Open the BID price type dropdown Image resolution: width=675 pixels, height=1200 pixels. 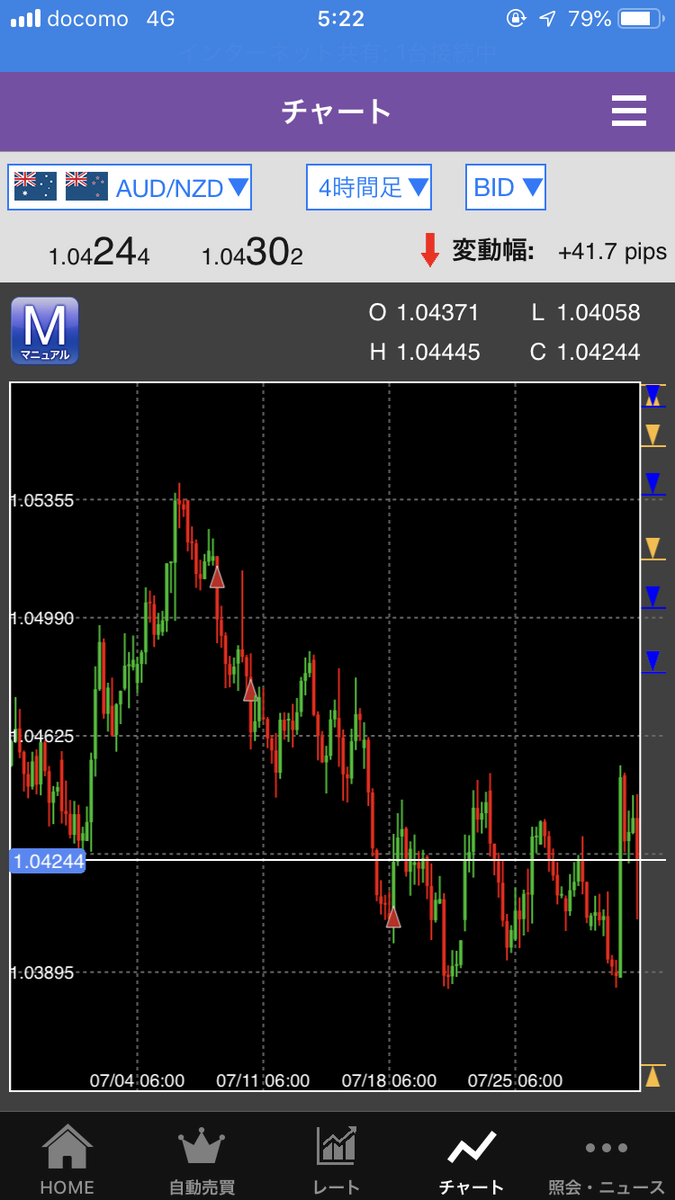(x=507, y=187)
